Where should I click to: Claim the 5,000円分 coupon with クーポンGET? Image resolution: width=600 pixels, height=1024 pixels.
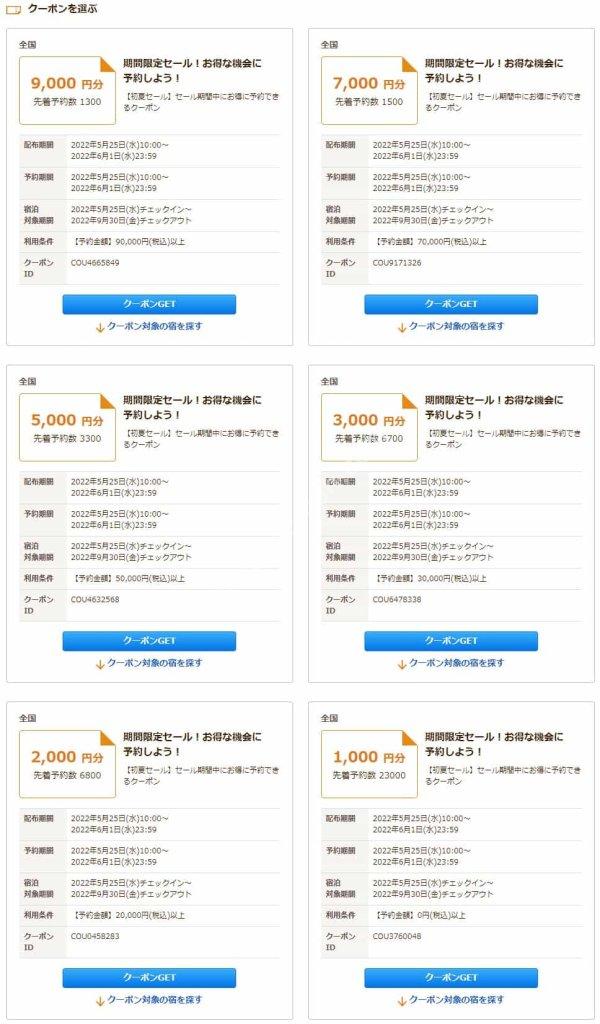[149, 641]
